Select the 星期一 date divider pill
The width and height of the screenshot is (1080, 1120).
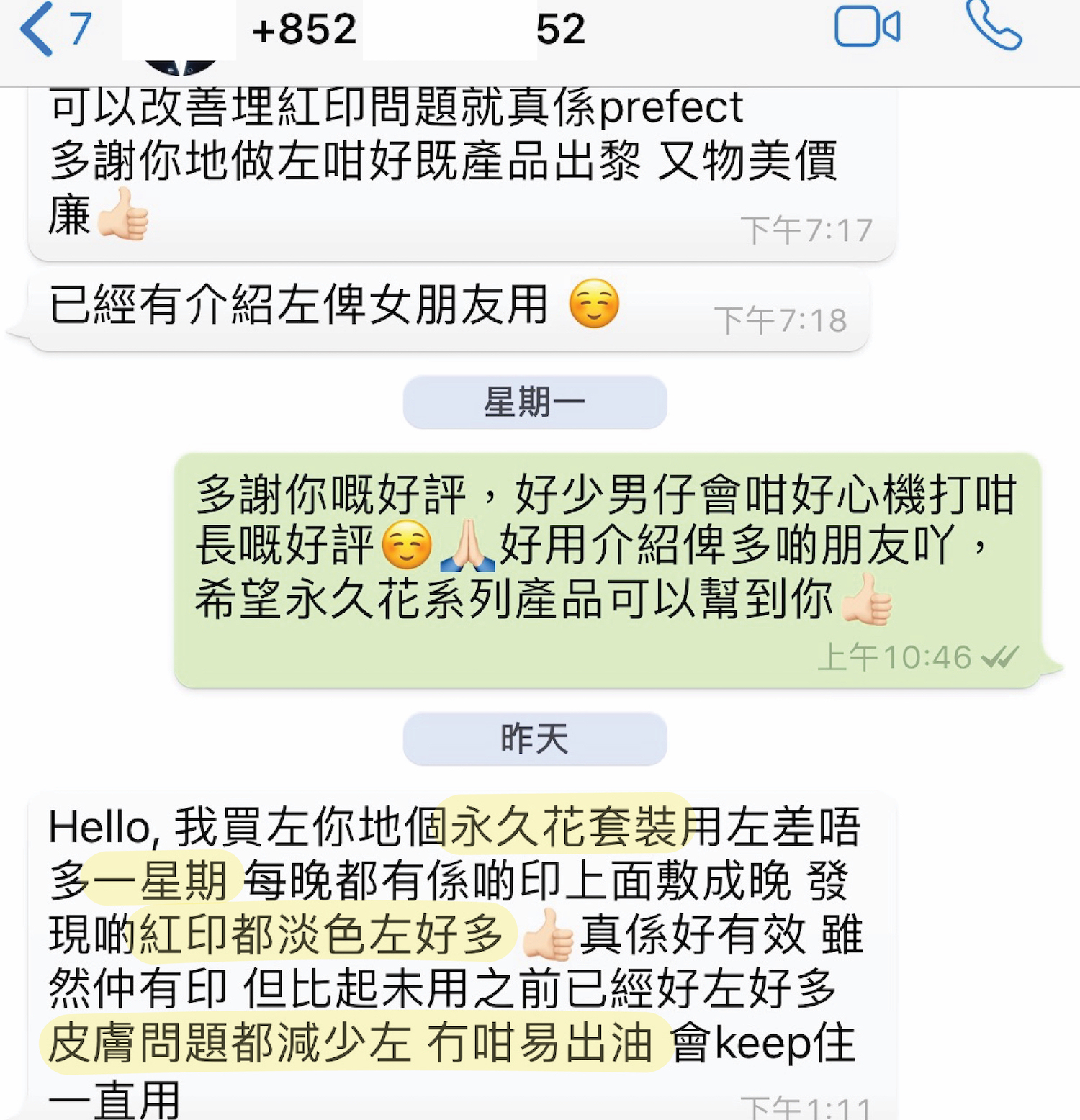pyautogui.click(x=534, y=401)
